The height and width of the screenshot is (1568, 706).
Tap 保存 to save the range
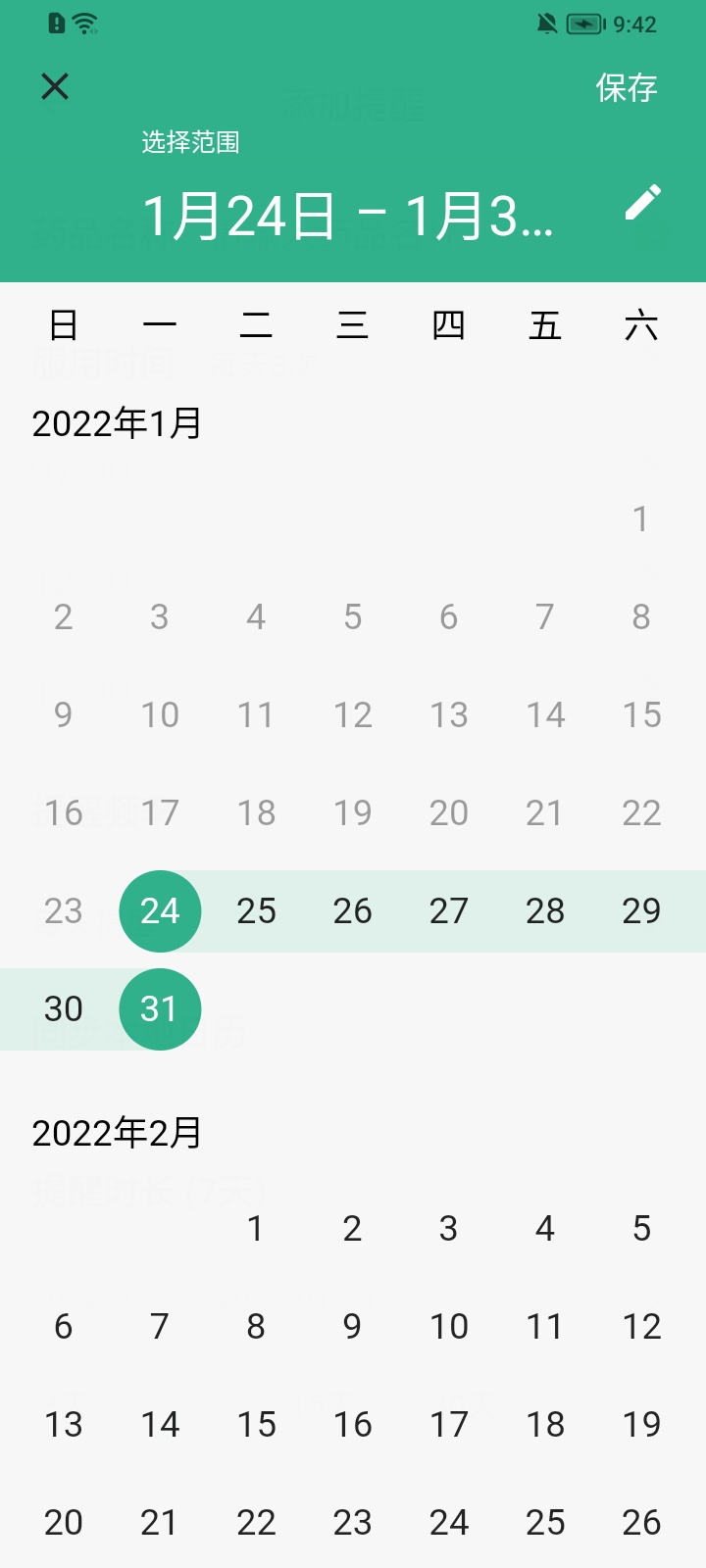(x=626, y=88)
